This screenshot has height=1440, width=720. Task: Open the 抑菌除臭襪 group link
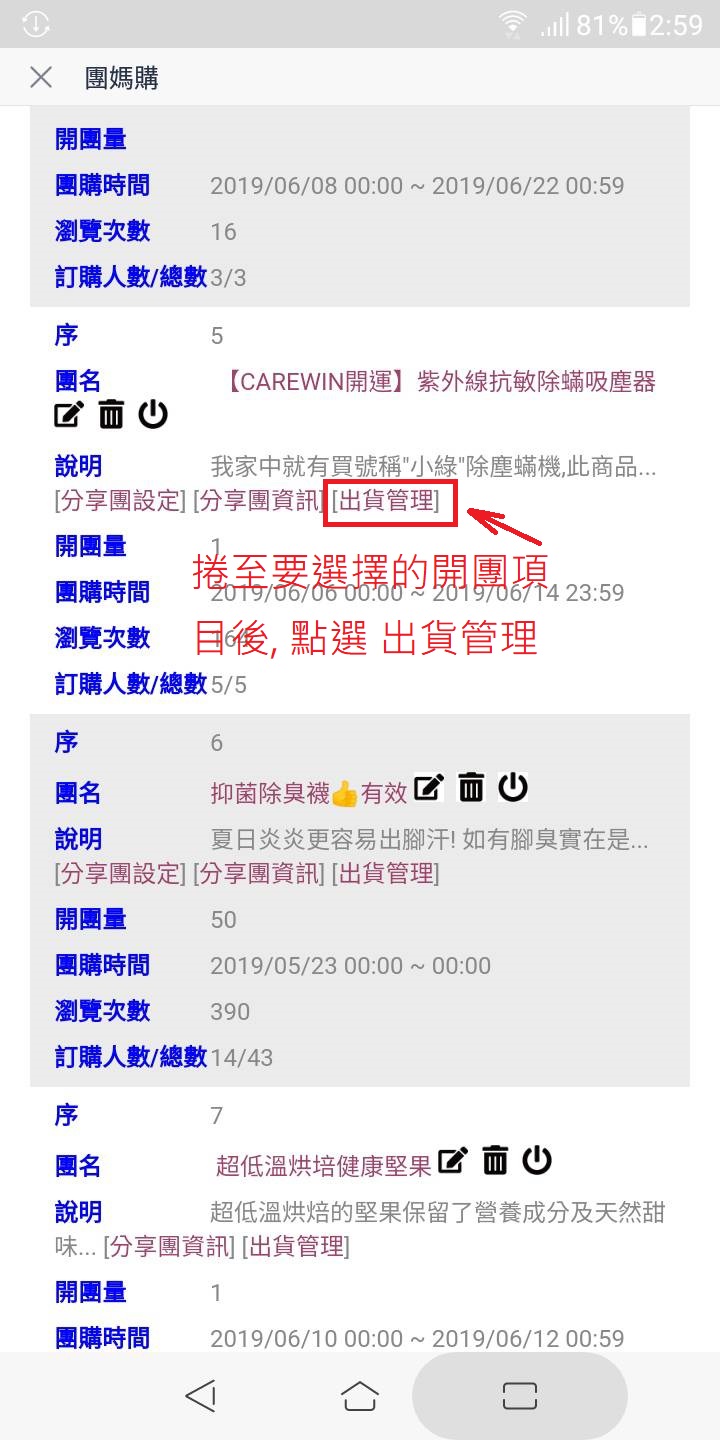[308, 794]
